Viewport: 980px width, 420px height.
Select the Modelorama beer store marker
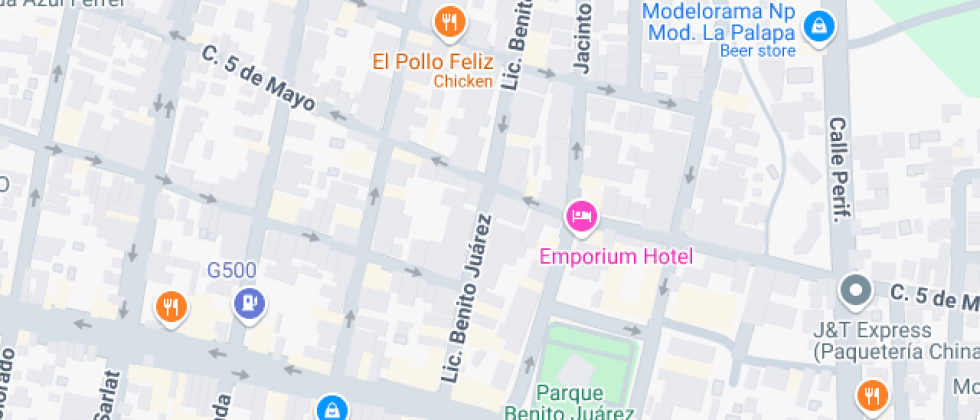(819, 27)
